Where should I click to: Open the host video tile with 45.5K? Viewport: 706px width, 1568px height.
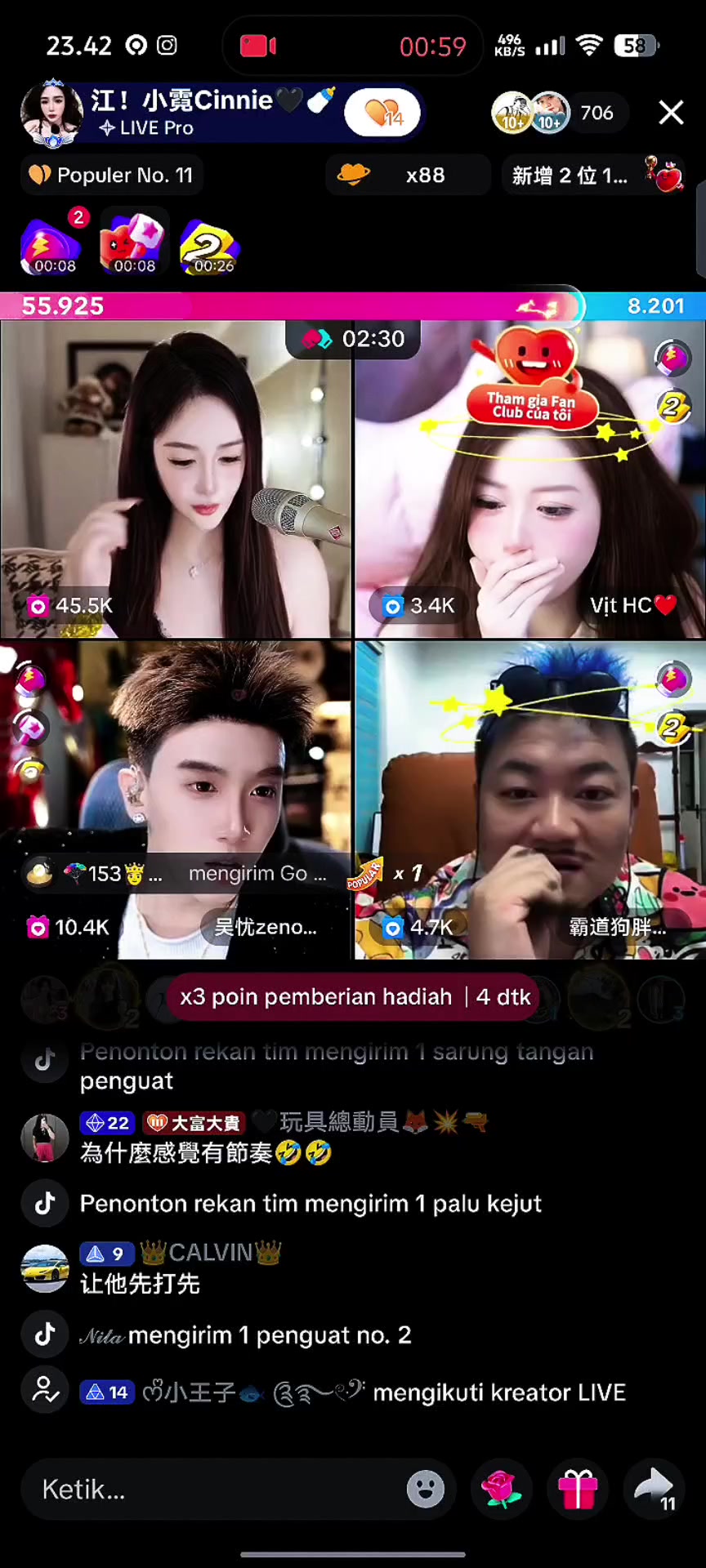[x=176, y=479]
